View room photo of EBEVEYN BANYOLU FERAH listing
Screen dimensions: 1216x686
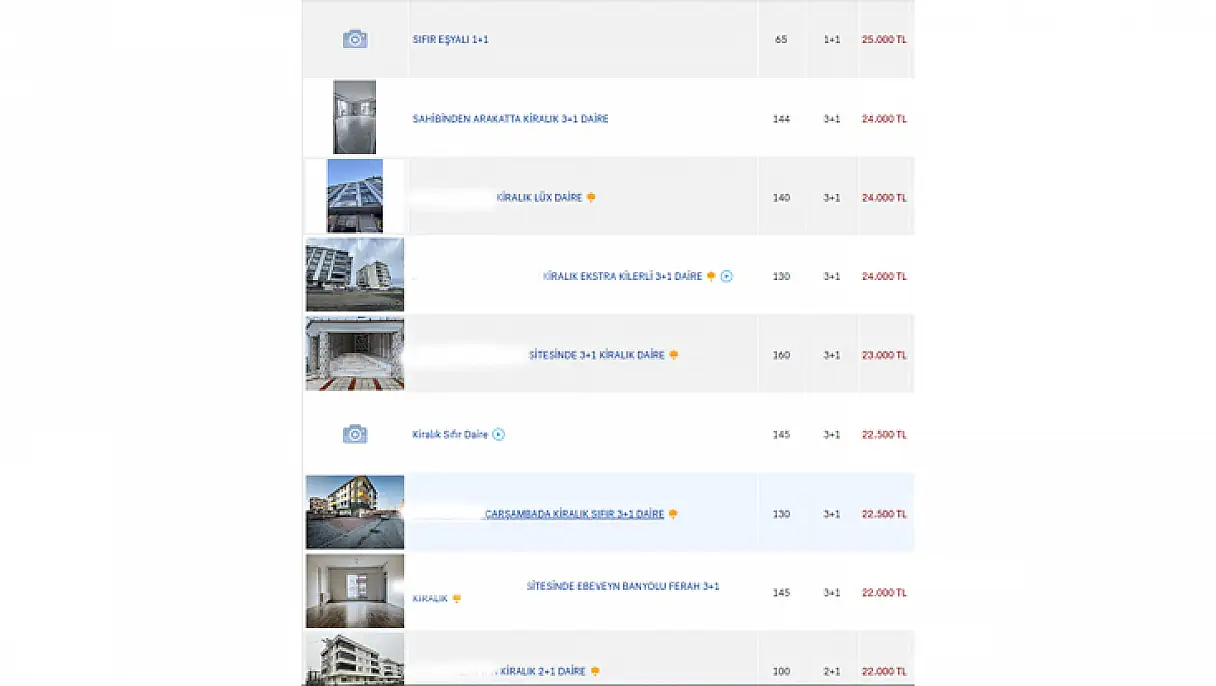click(x=354, y=591)
